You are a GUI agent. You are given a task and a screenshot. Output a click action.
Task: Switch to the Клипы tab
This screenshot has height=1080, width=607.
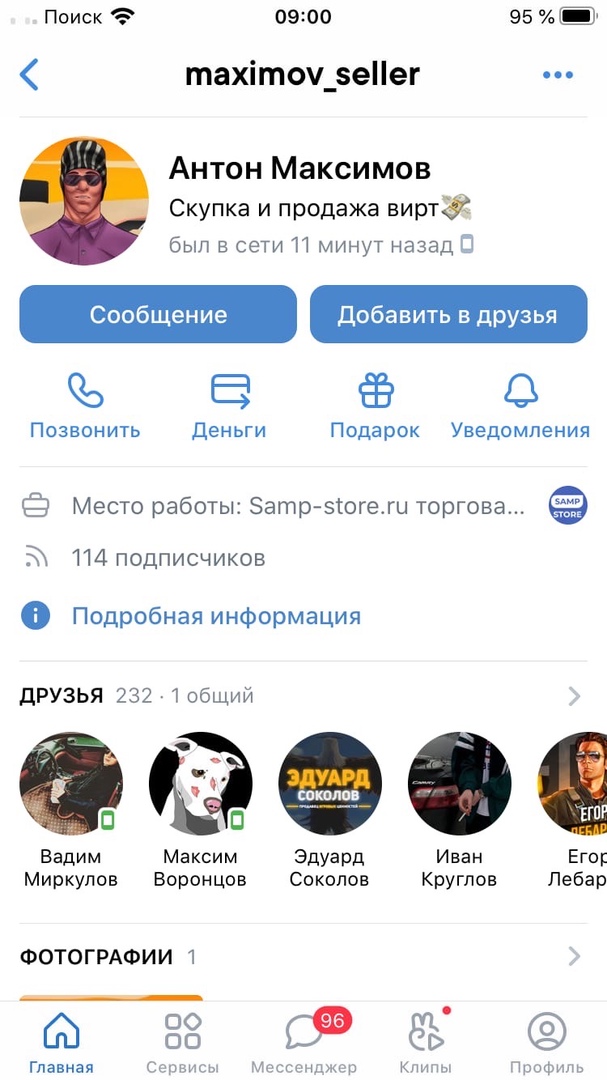tap(425, 1041)
